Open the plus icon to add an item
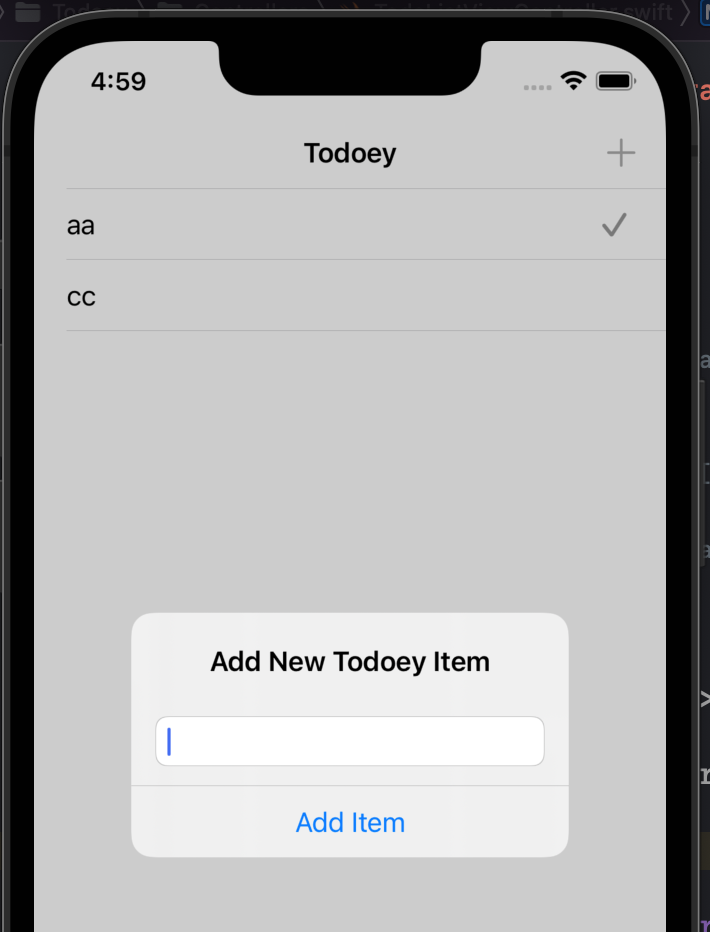Screen dimensions: 710x932 pos(621,153)
